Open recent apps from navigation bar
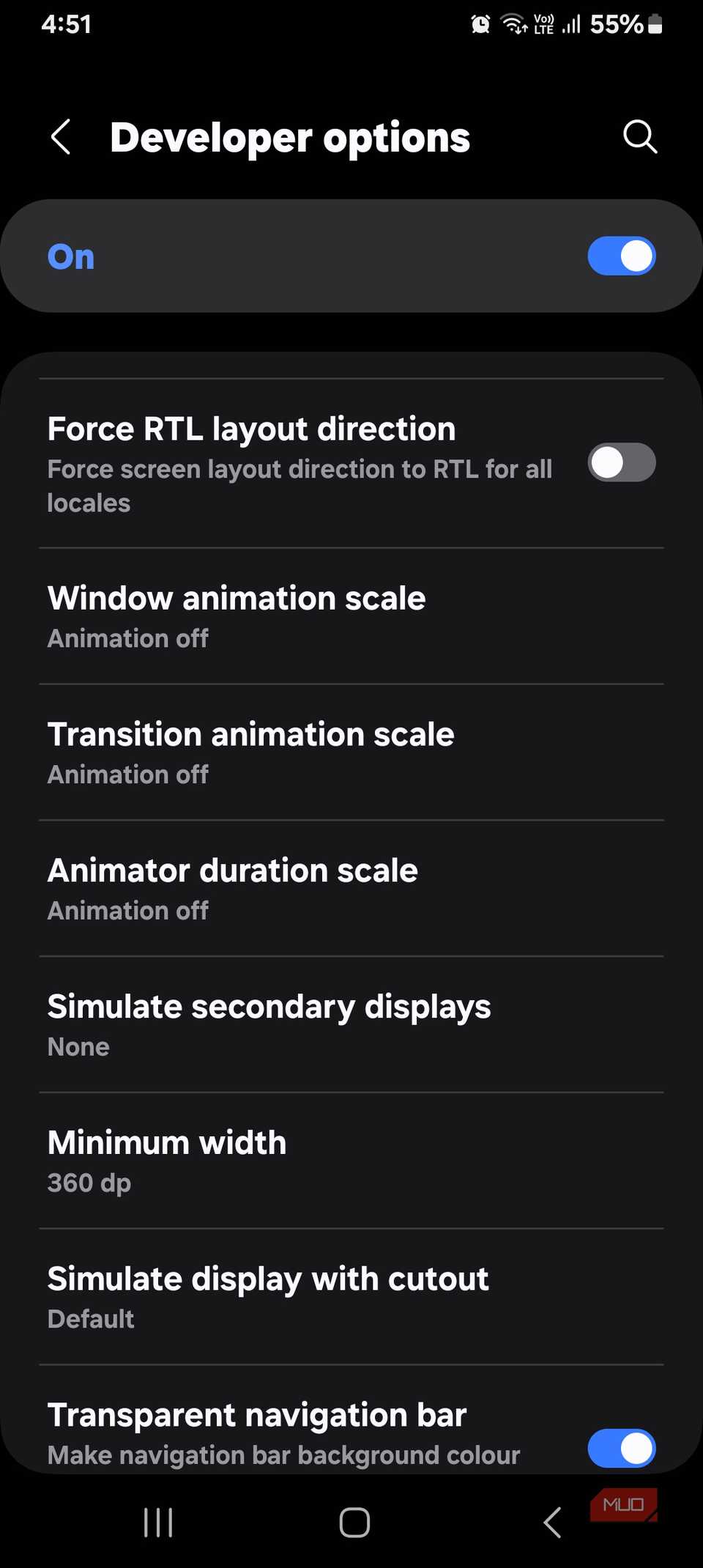 [x=158, y=1523]
